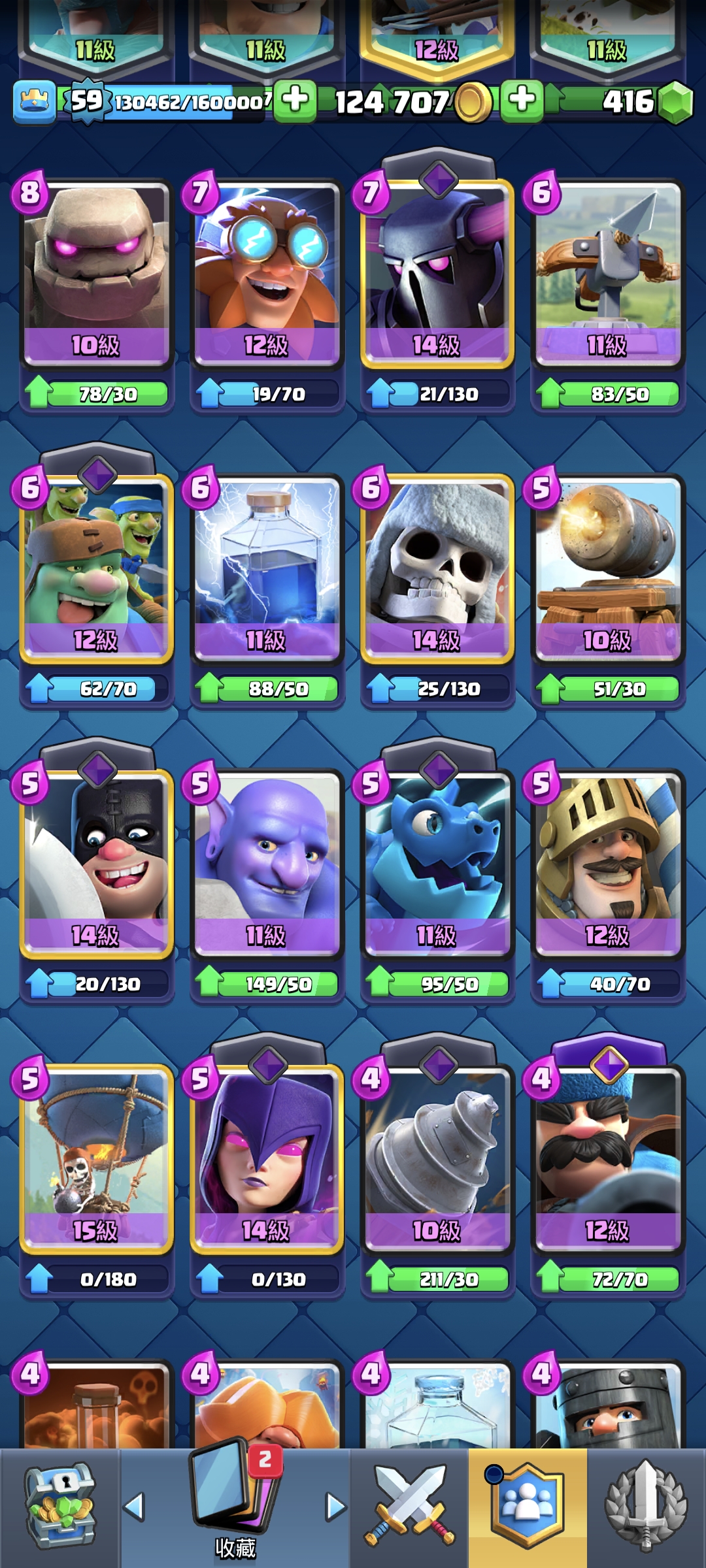This screenshot has height=1568, width=706.
Task: Open the Giant Skeleton card
Action: point(437,568)
